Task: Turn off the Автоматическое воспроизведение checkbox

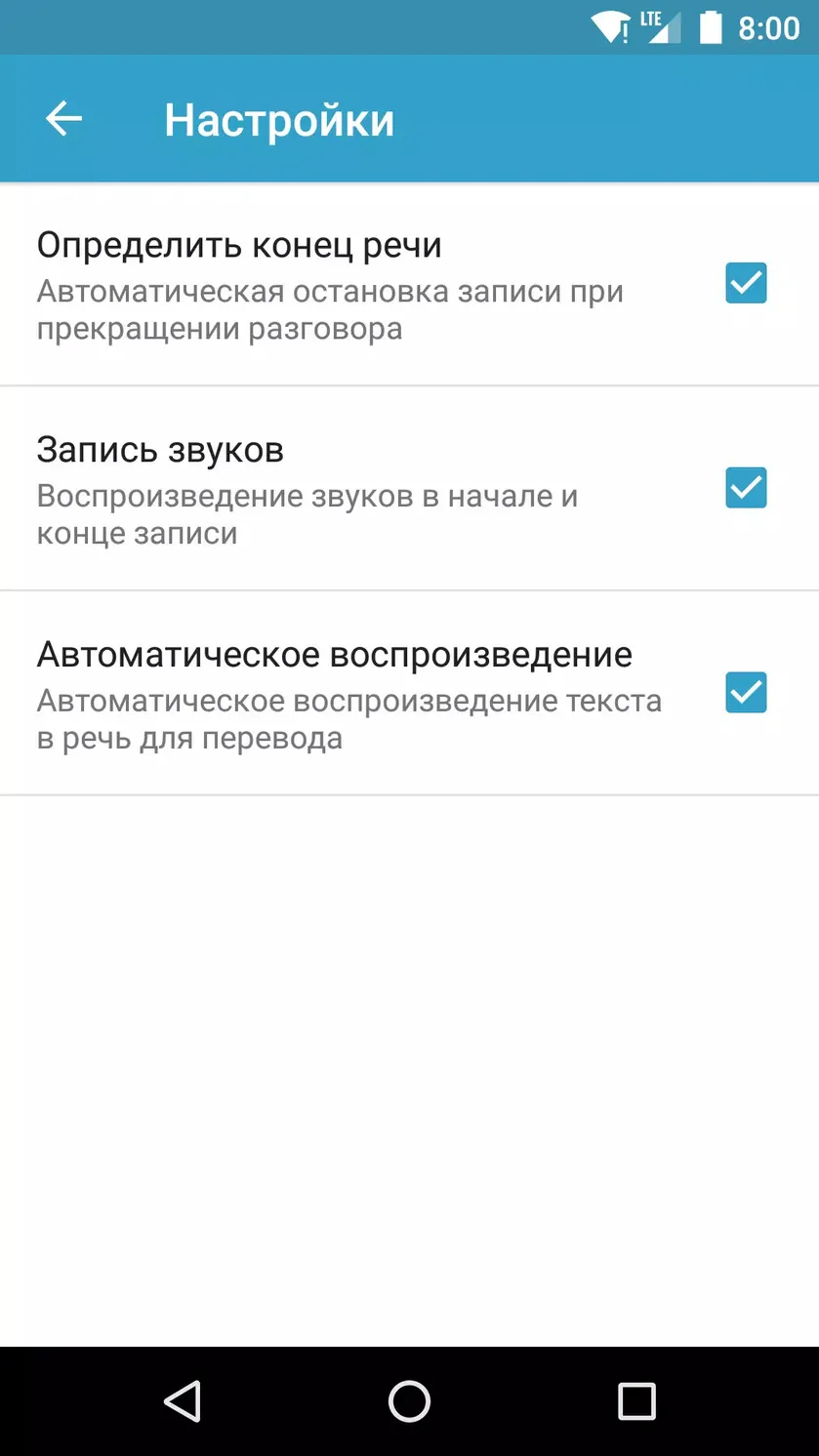Action: tap(746, 693)
